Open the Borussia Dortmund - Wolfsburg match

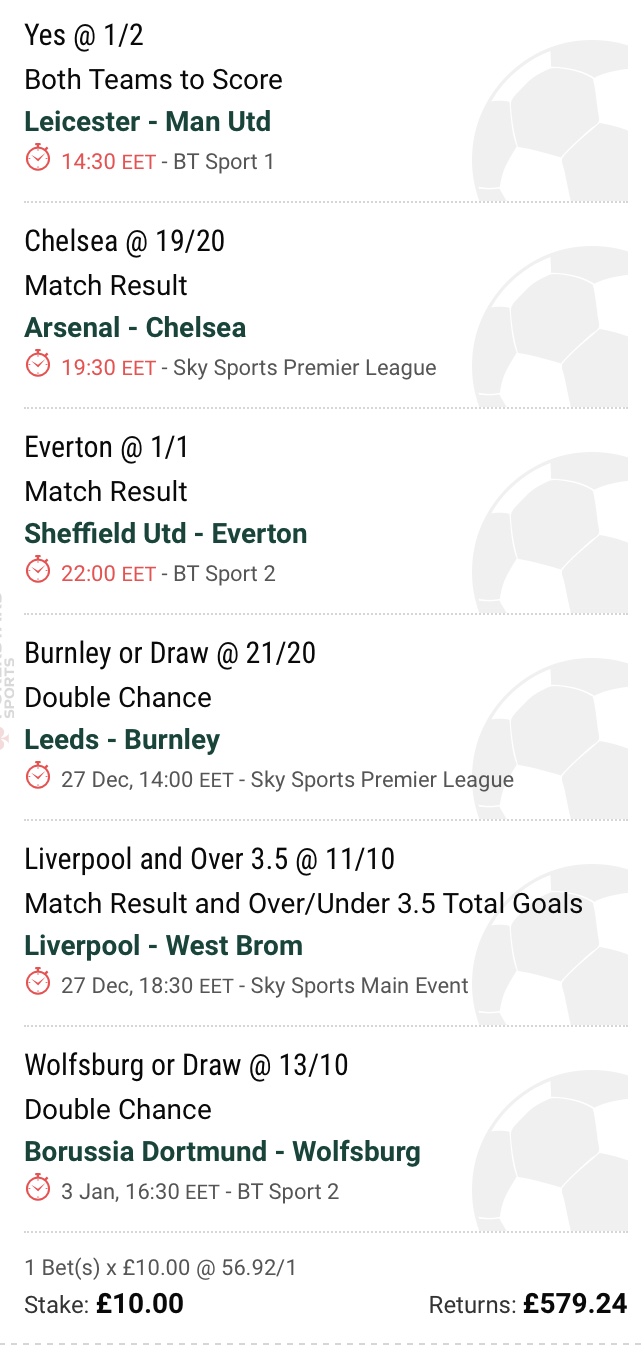point(222,1152)
